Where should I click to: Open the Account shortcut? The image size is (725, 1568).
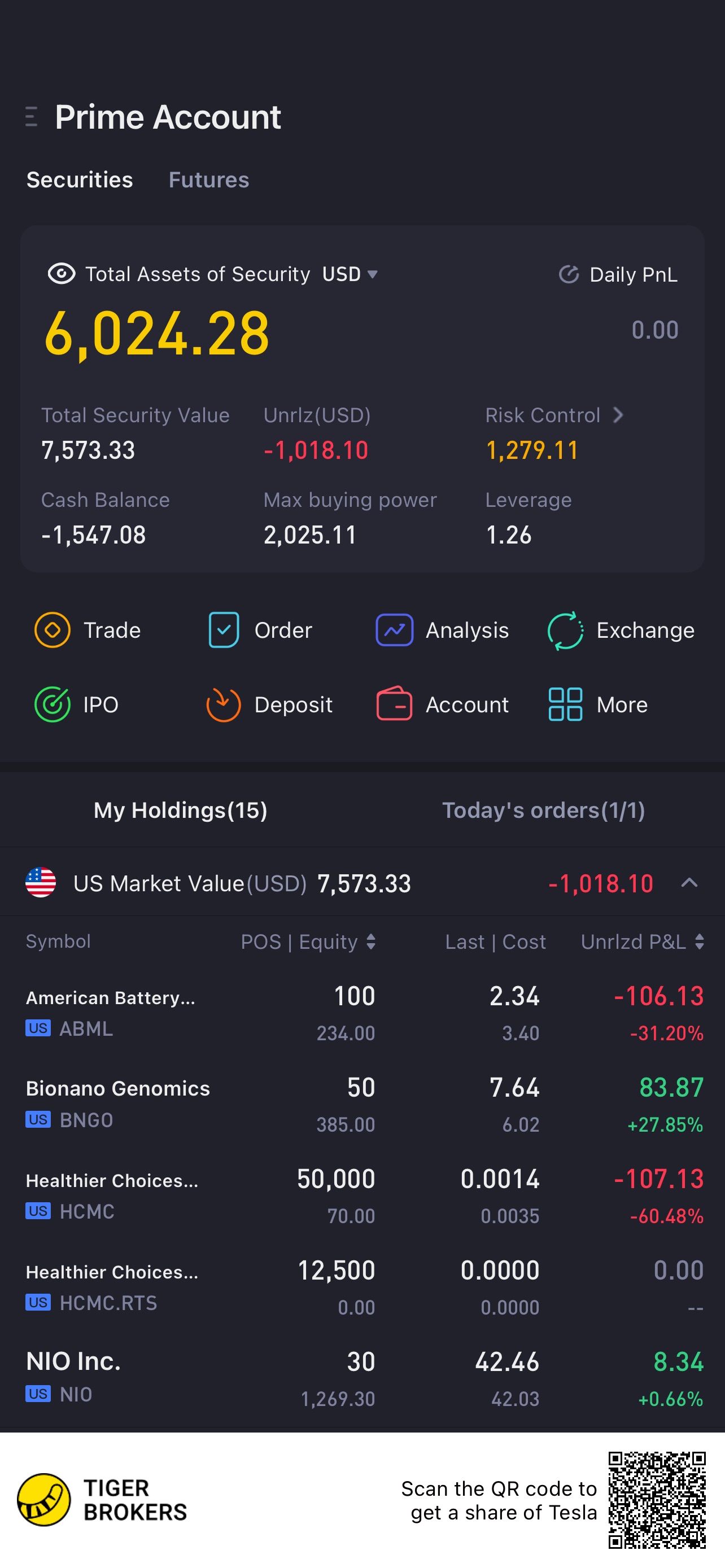click(442, 704)
